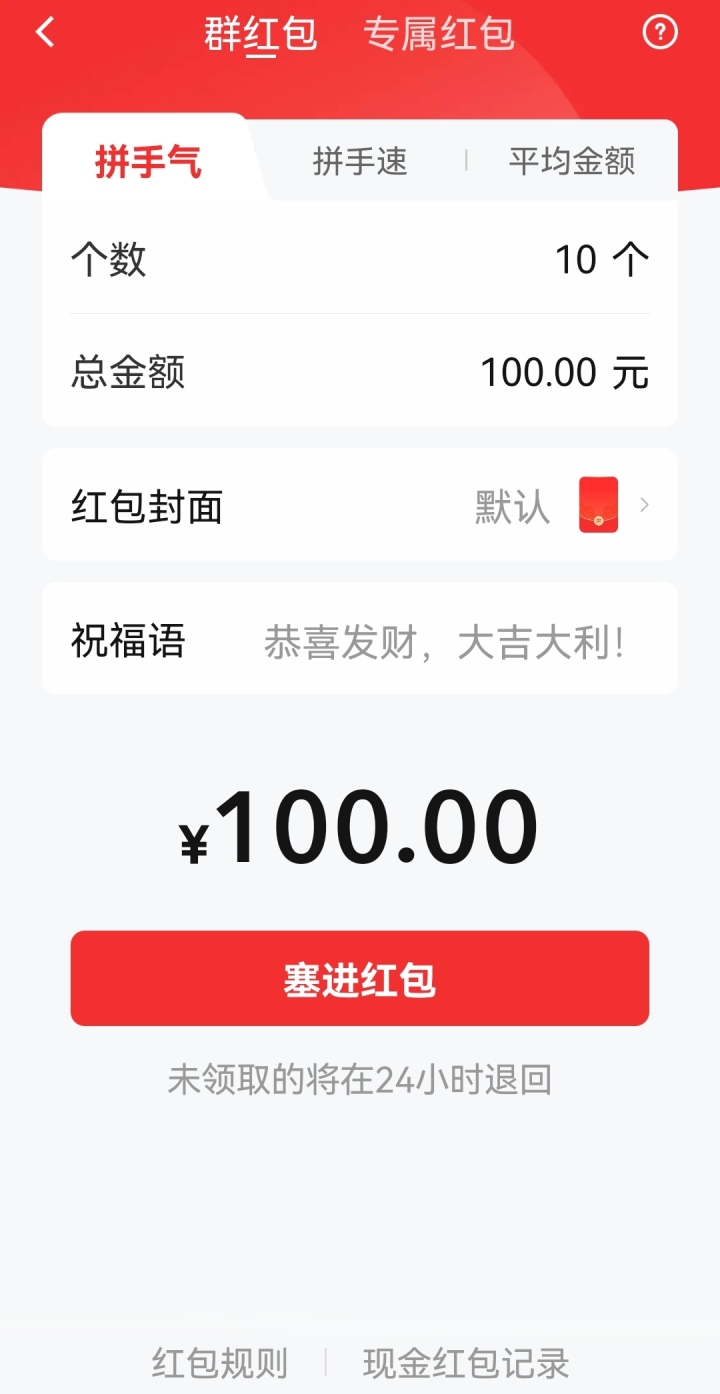This screenshot has height=1394, width=720.
Task: Switch to the 专属红包 tab
Action: 439,34
